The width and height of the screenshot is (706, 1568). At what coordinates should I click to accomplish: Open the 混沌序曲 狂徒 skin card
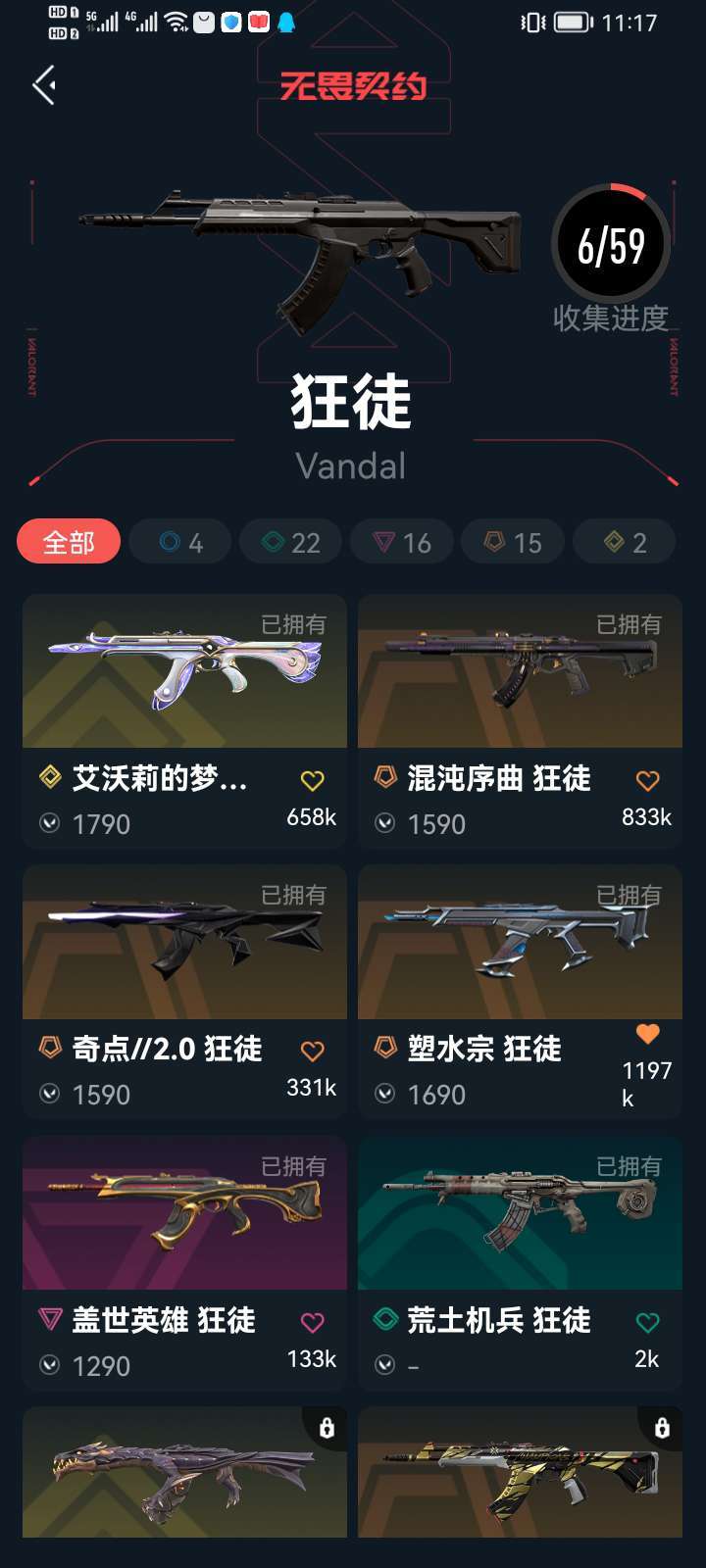coord(520,720)
